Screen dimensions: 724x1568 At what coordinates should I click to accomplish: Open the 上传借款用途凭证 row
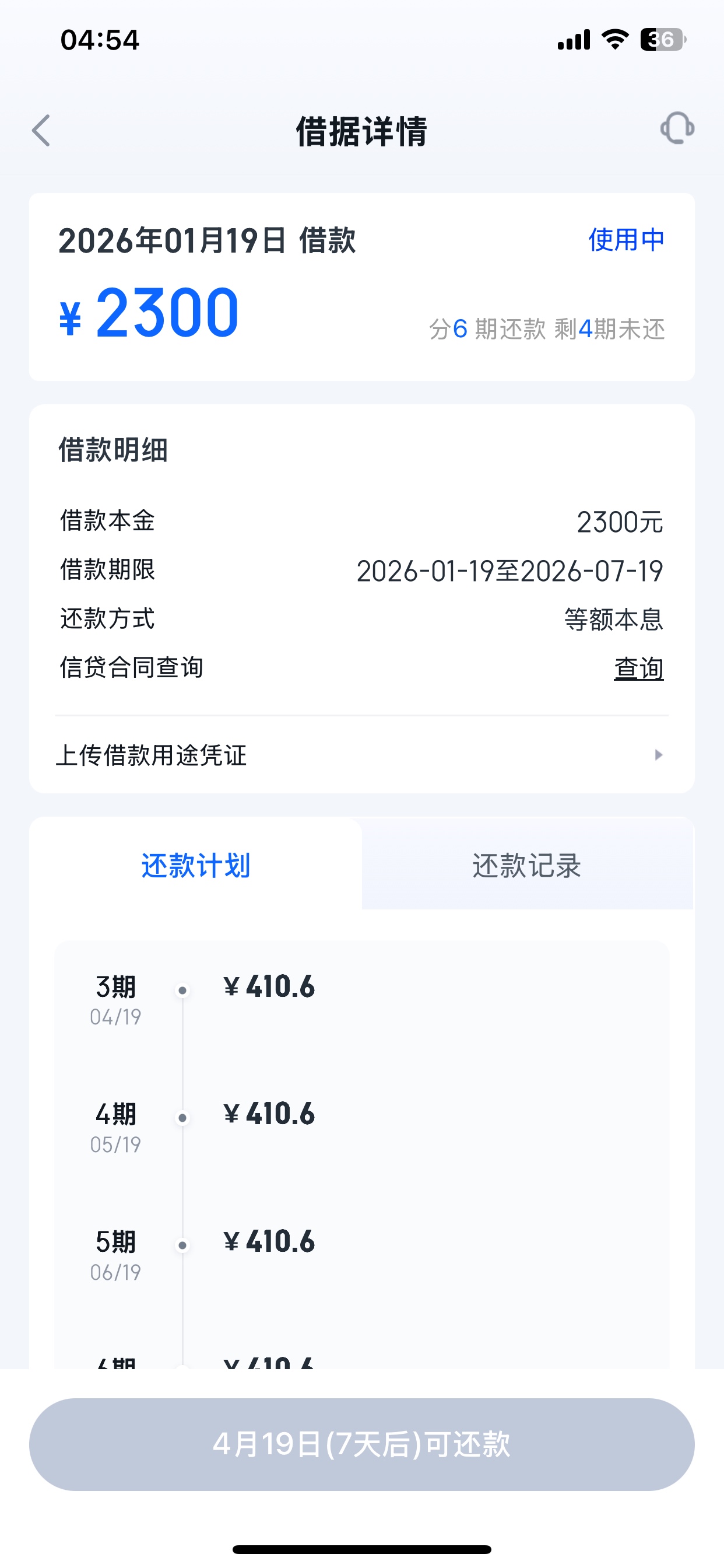point(361,755)
